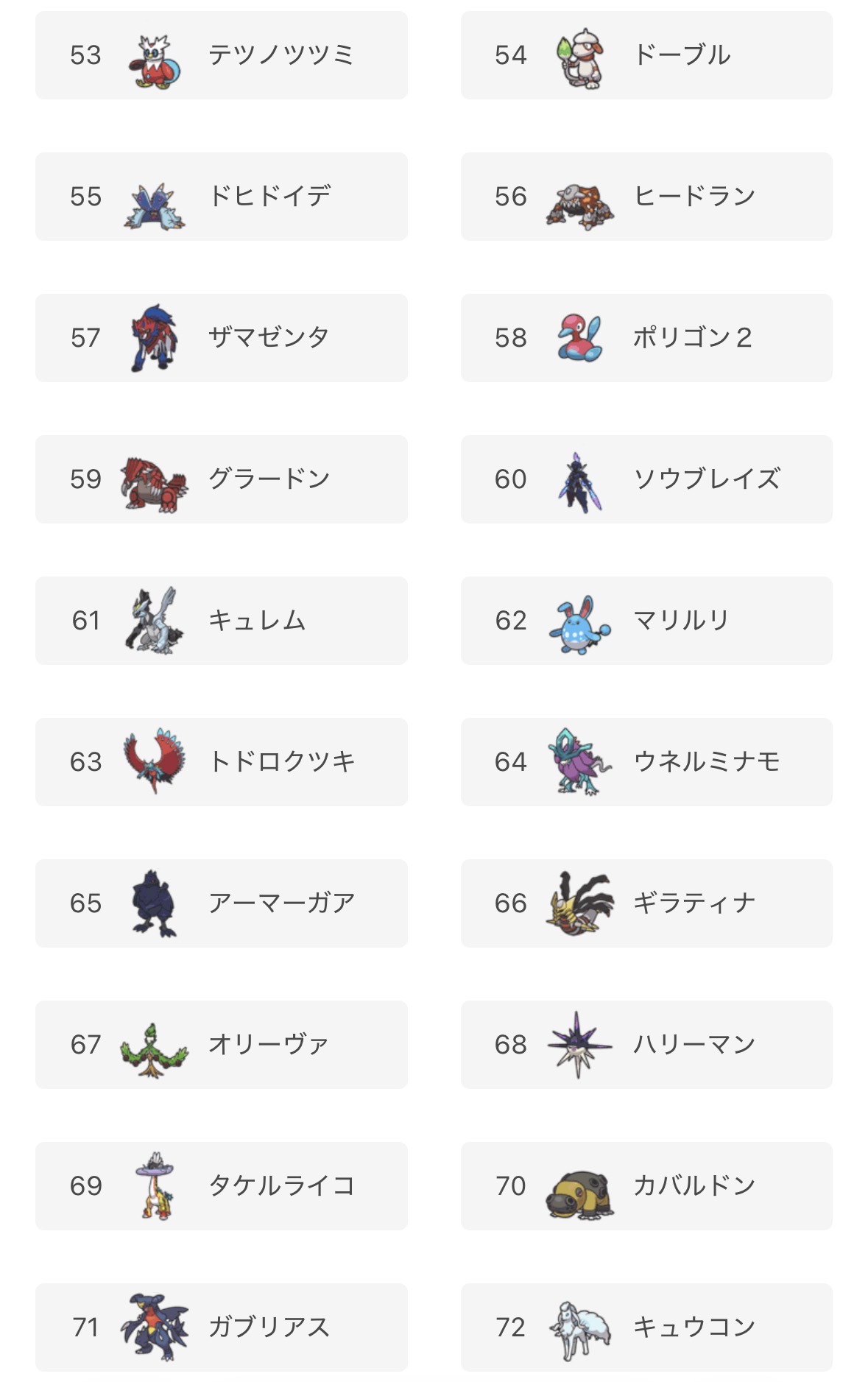View アーマーガア at rank 65
This screenshot has height=1382, width=868.
221,903
